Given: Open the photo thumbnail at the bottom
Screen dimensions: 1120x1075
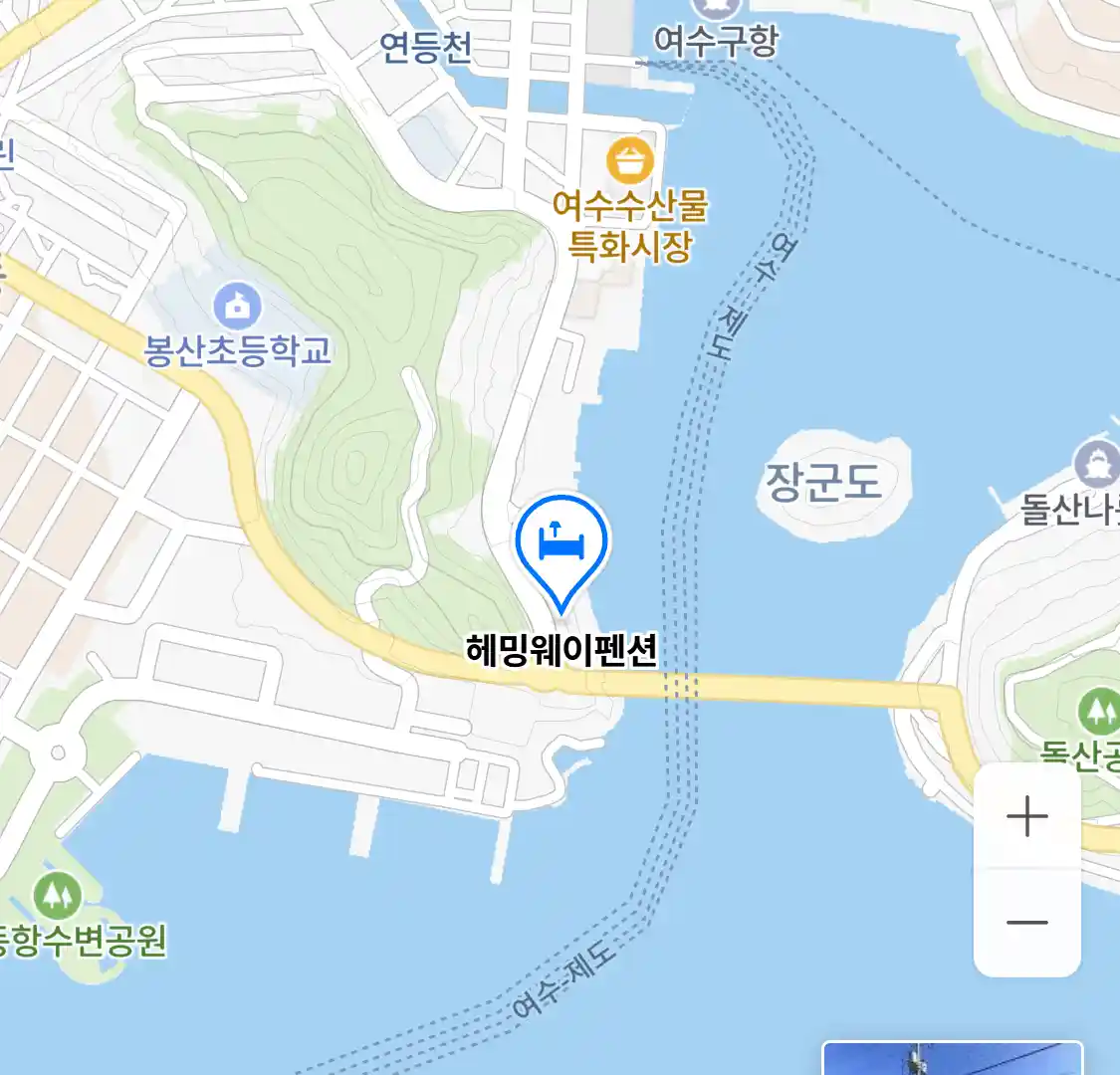Looking at the screenshot, I should 952,1059.
